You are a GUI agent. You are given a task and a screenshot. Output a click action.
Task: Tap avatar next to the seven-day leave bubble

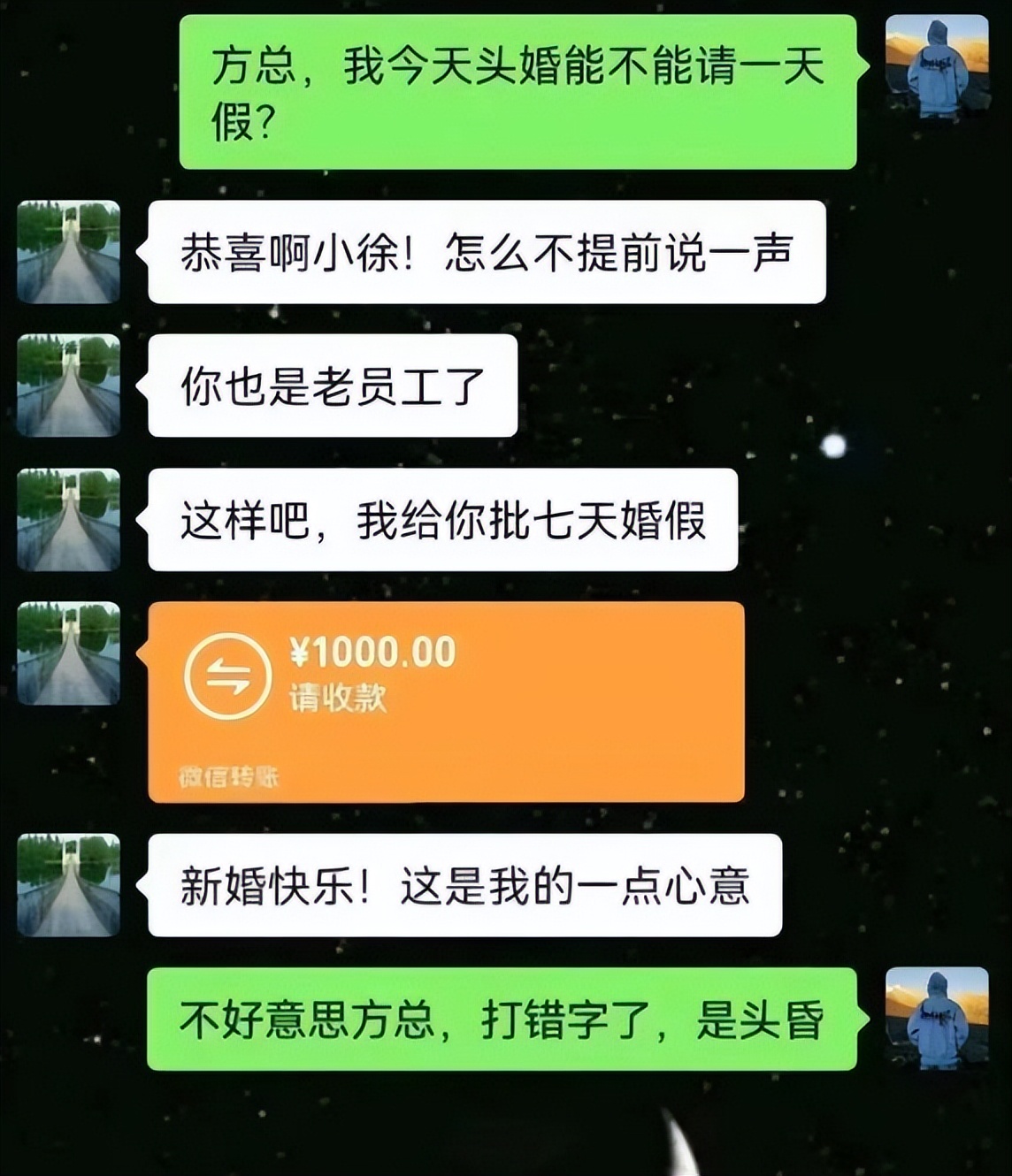pyautogui.click(x=70, y=517)
